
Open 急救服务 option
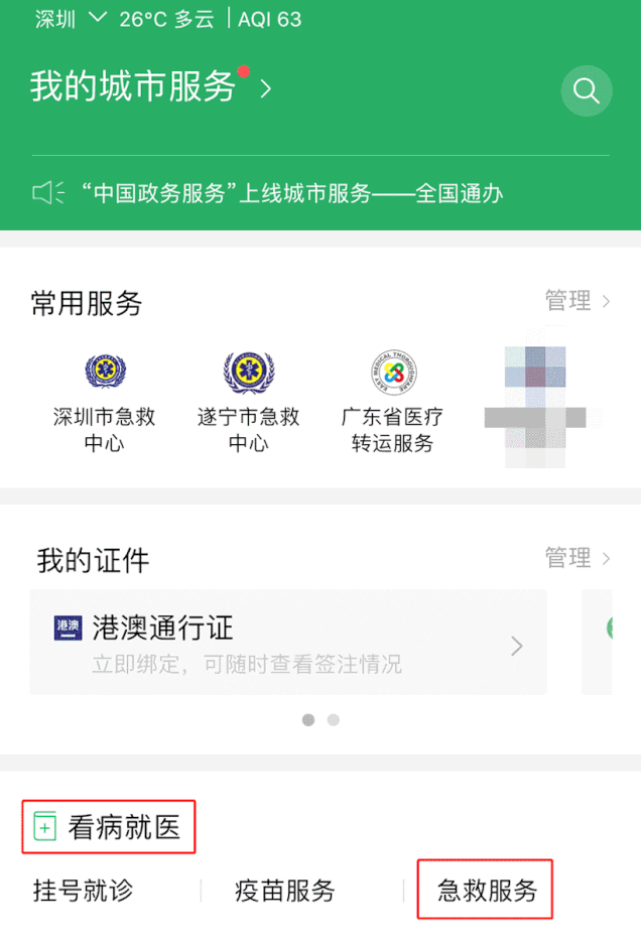(x=486, y=890)
